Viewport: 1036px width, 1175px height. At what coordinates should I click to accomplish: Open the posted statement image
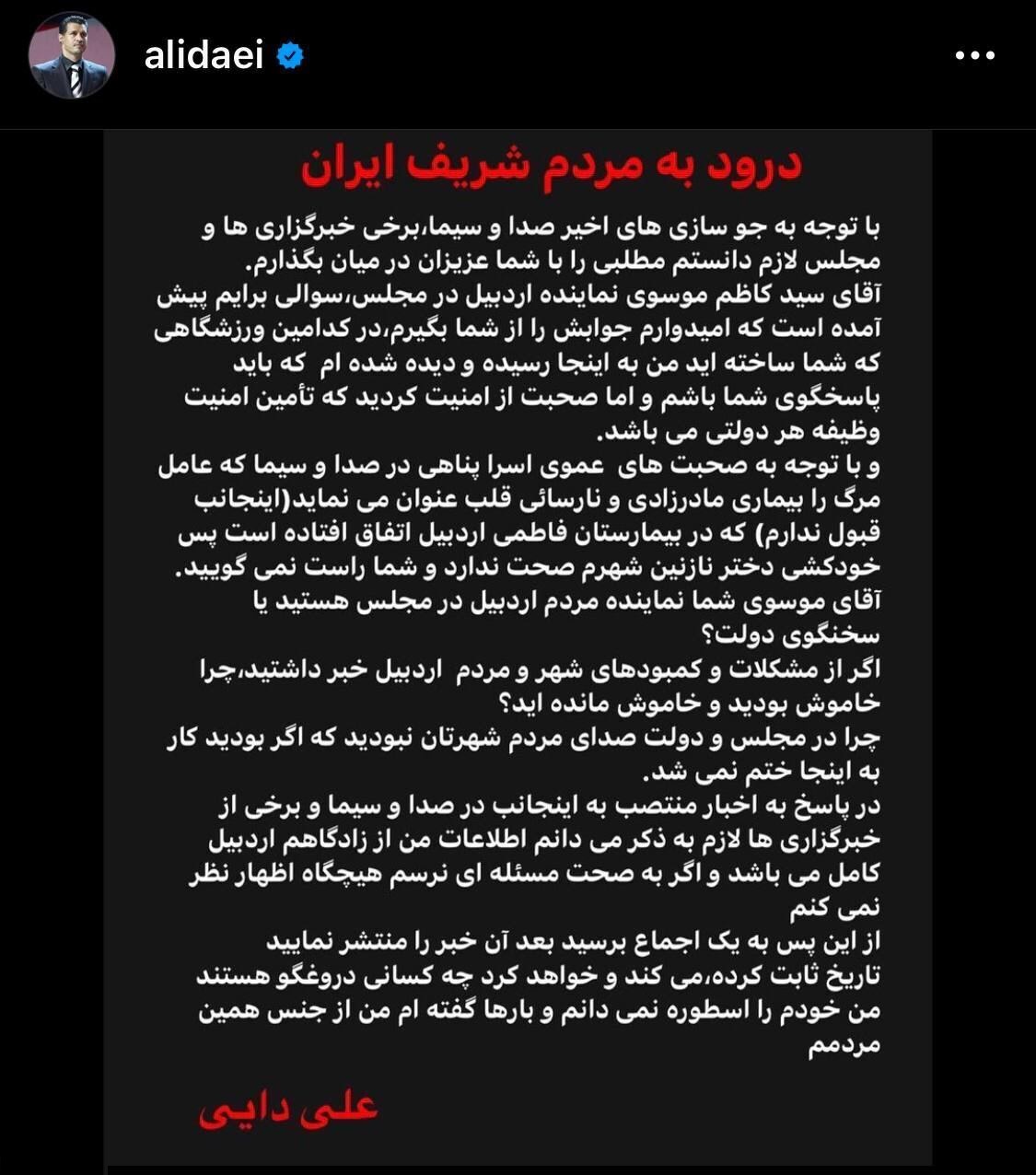[518, 645]
